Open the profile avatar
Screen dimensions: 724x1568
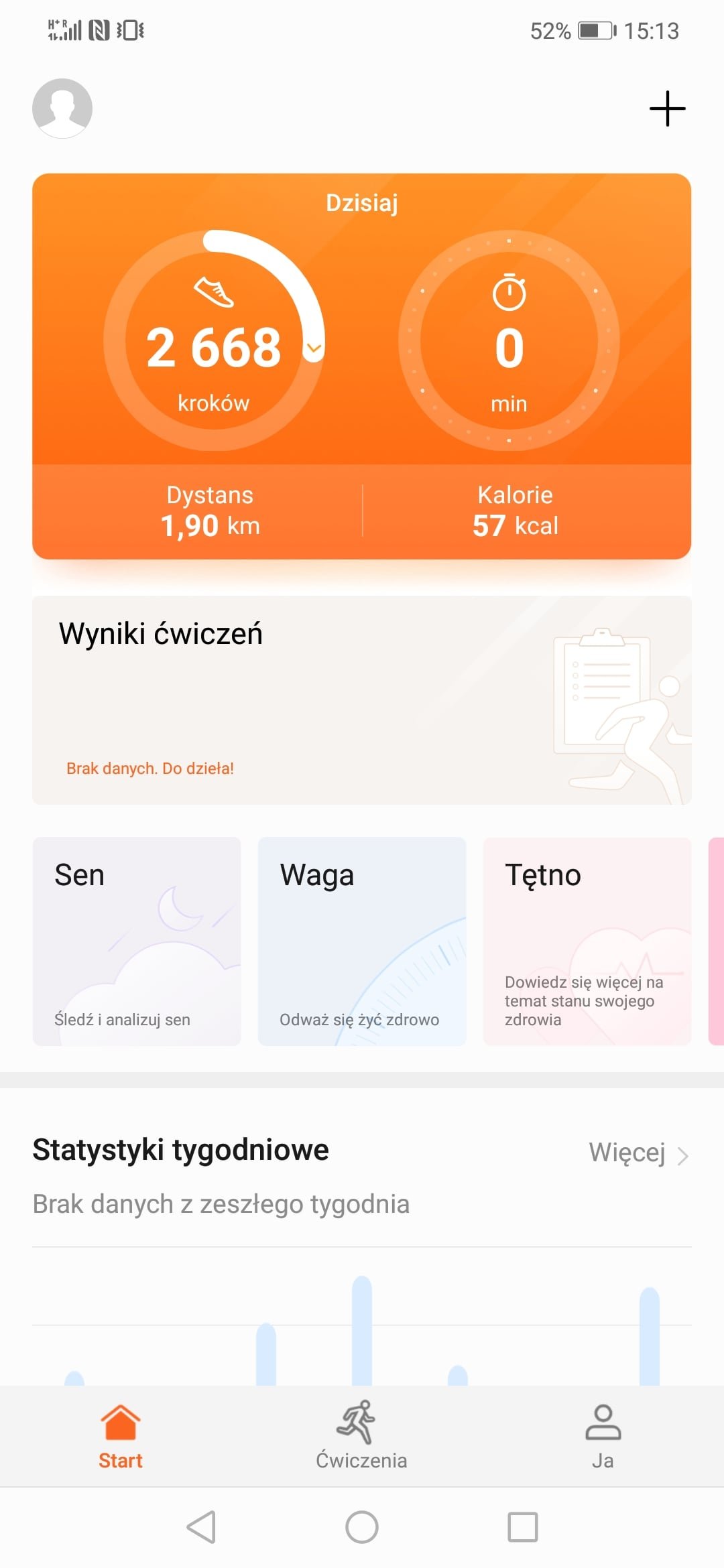tap(62, 109)
